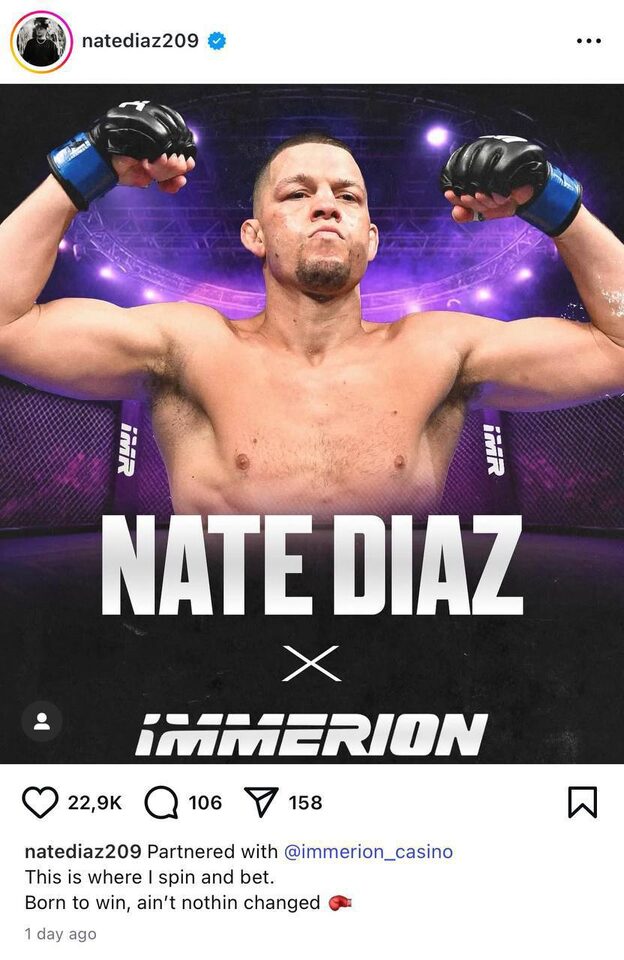Open comments on this post
Screen dimensions: 624x960
pos(161,802)
